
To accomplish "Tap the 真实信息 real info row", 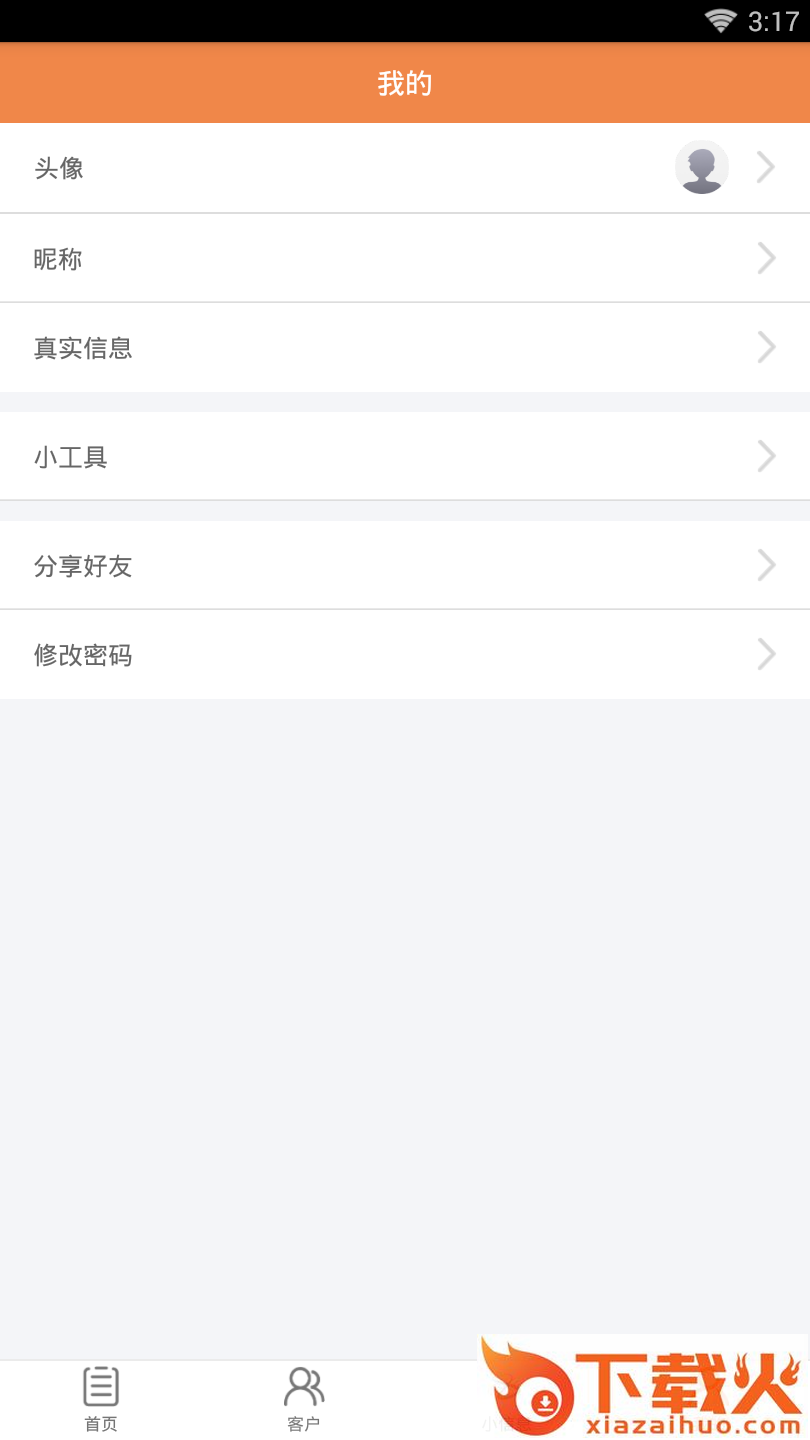I will (405, 347).
